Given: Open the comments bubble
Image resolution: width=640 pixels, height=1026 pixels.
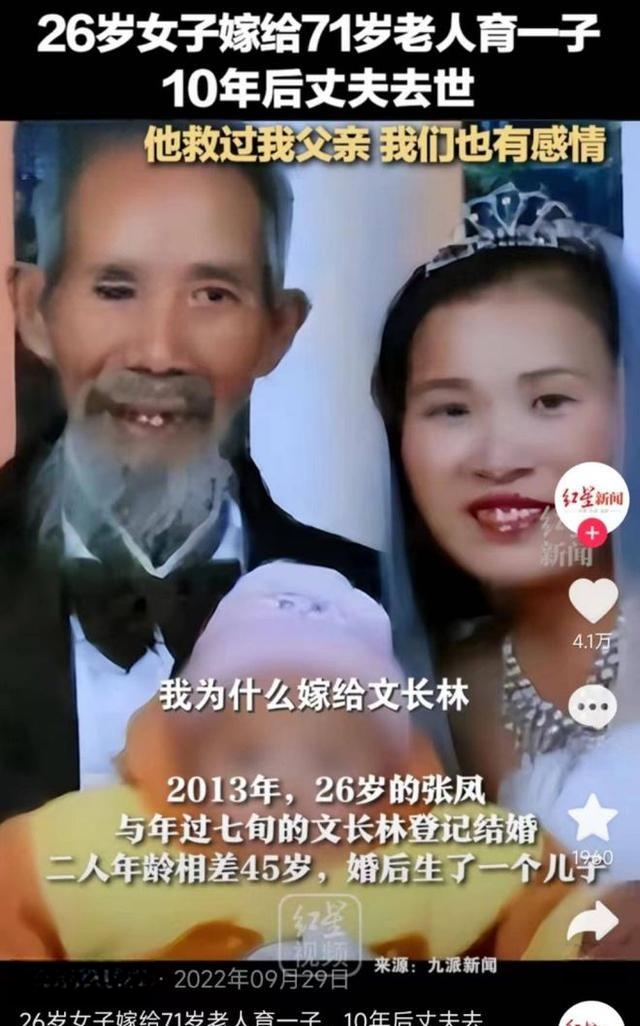Looking at the screenshot, I should coord(592,706).
